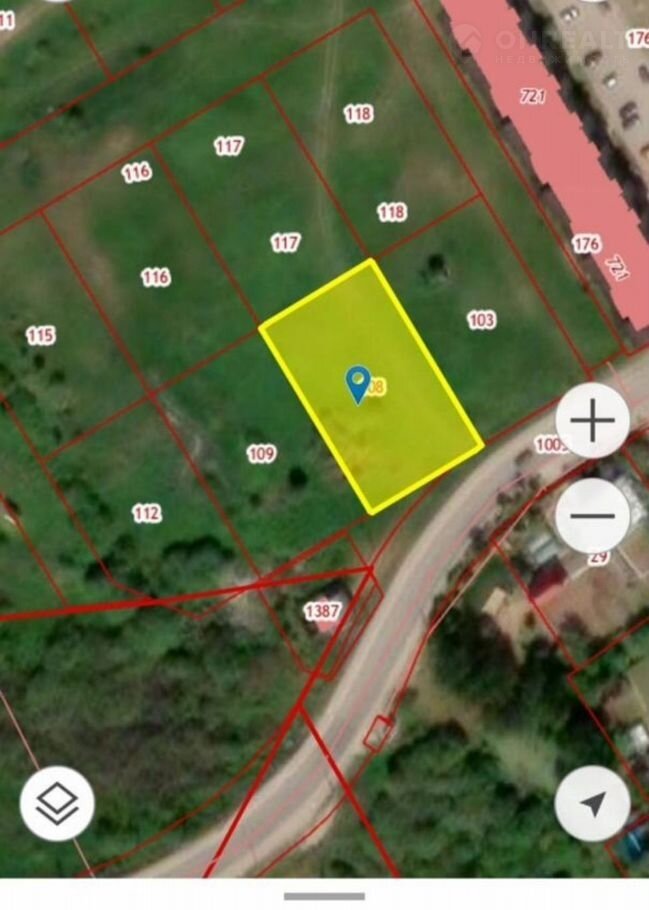Open the map layers selector
649x910 pixels.
coord(57,803)
